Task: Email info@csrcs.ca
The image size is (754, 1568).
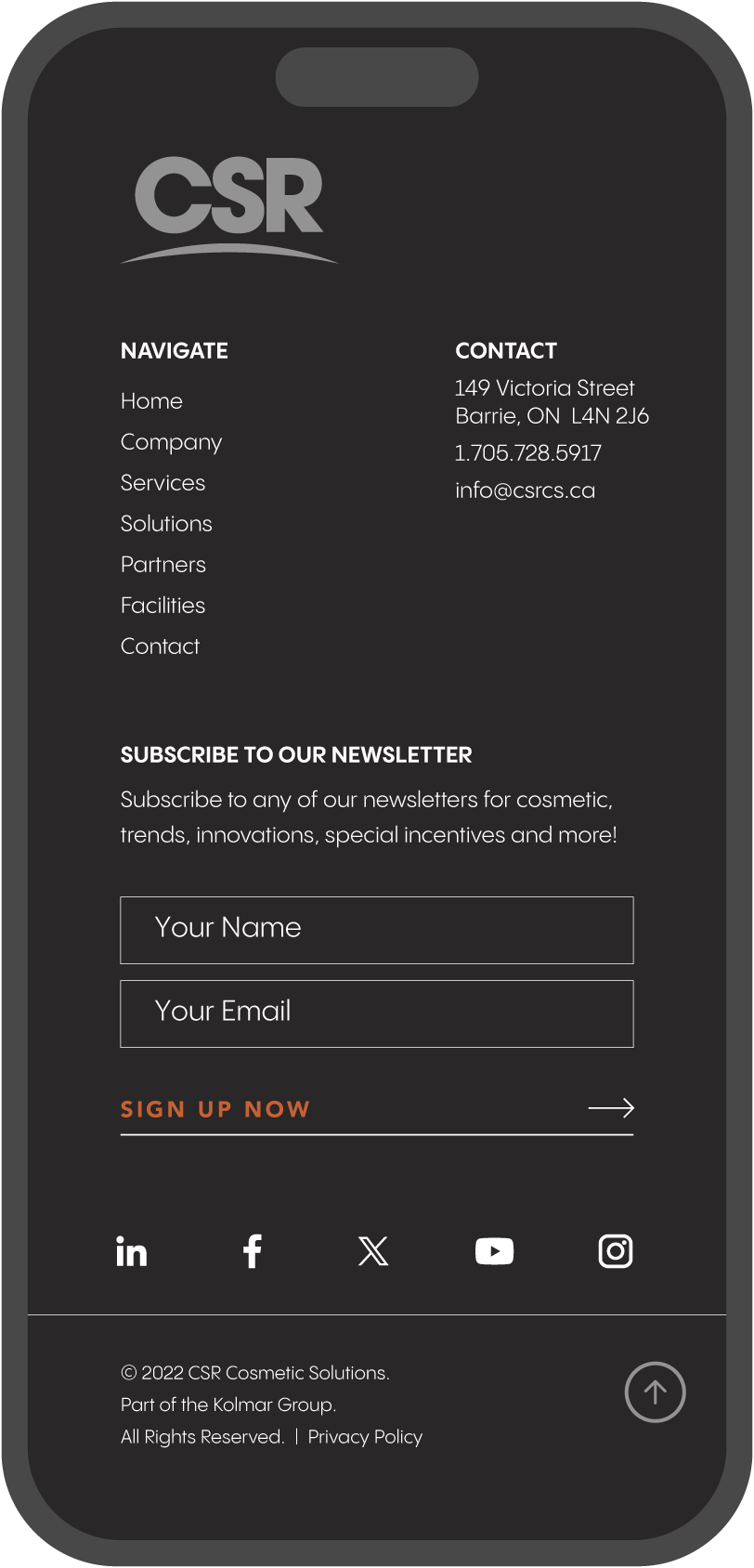Action: click(x=525, y=490)
